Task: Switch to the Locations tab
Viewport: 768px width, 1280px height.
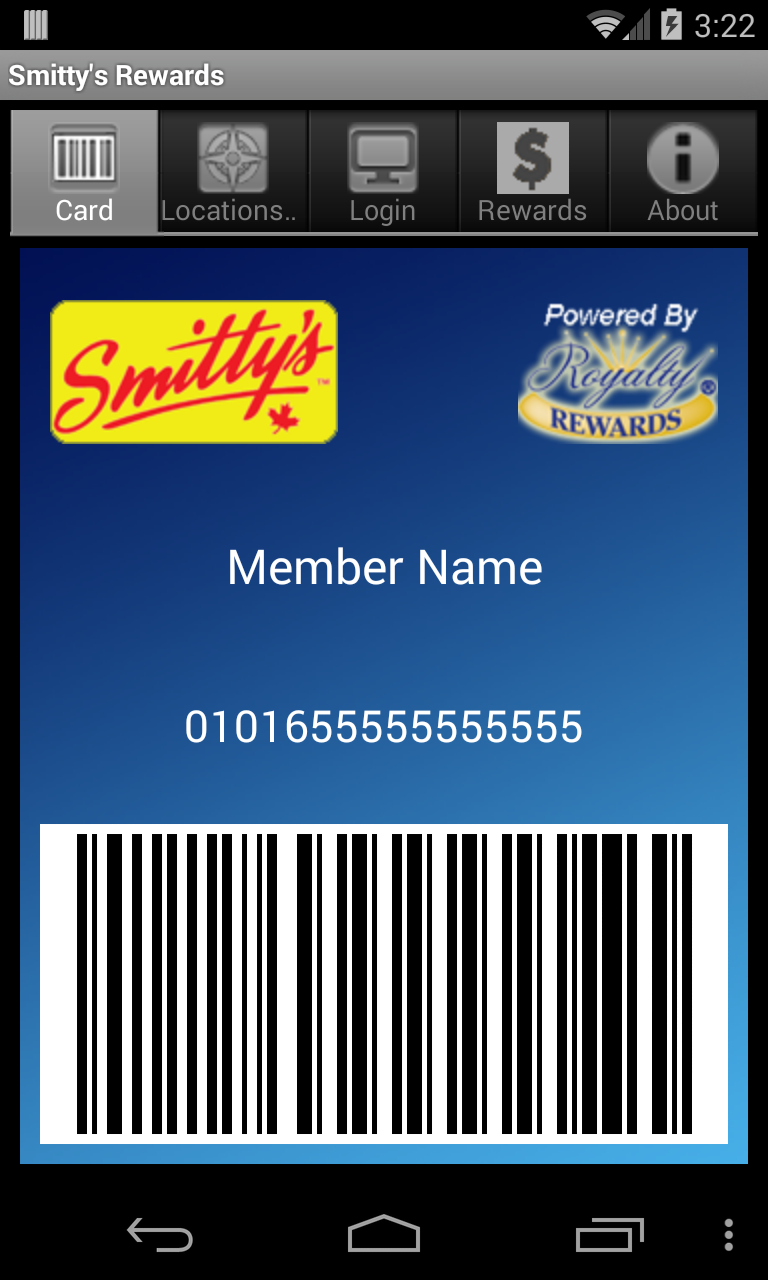Action: pos(233,172)
